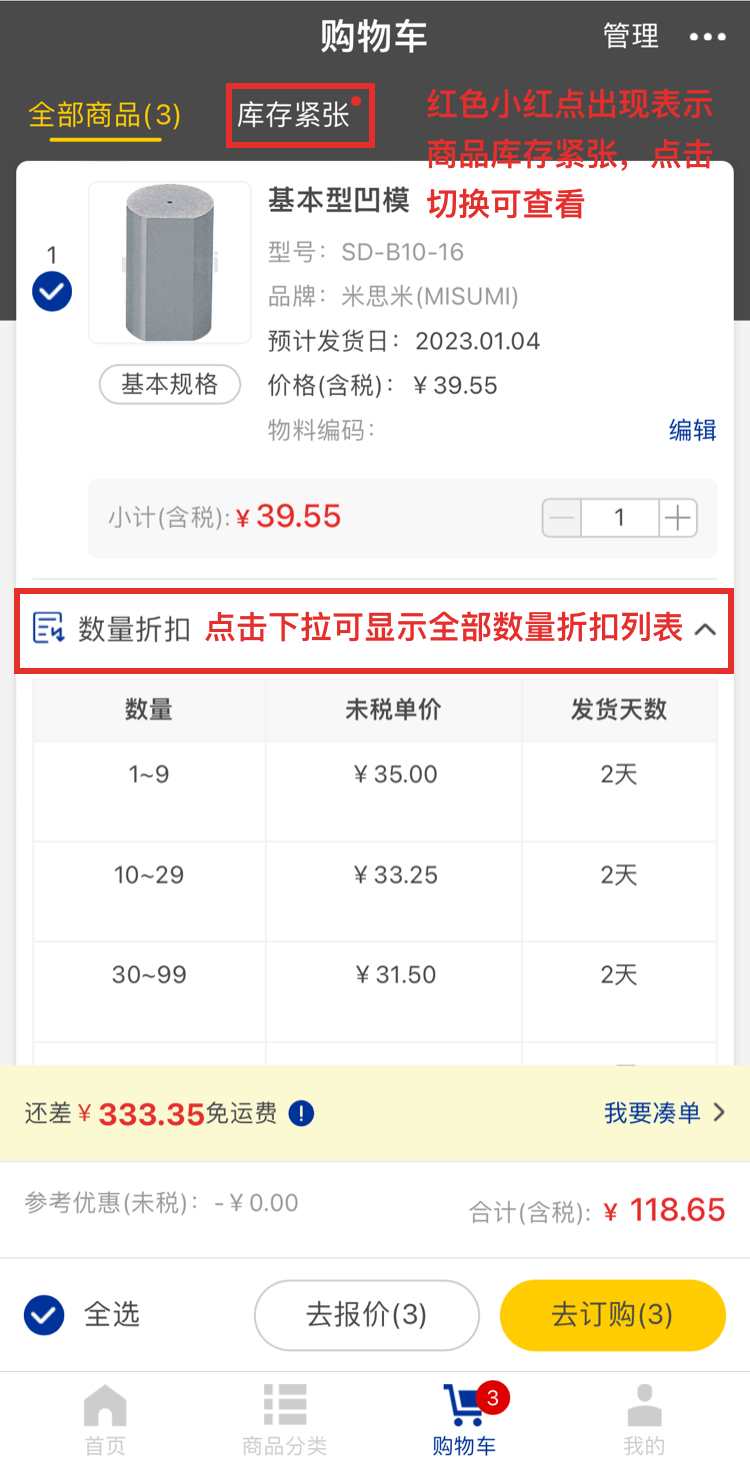Open 我要凑单 to add more items
750x1481 pixels.
pos(664,1113)
